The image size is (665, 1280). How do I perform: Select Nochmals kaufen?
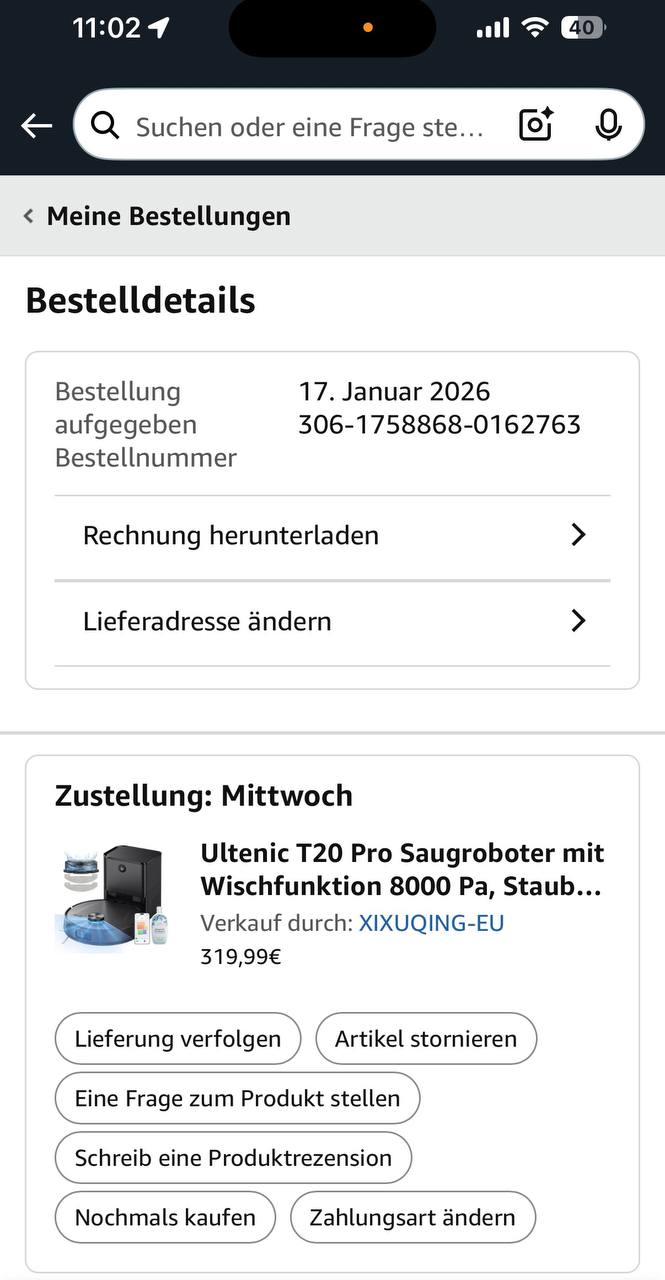click(x=165, y=1217)
